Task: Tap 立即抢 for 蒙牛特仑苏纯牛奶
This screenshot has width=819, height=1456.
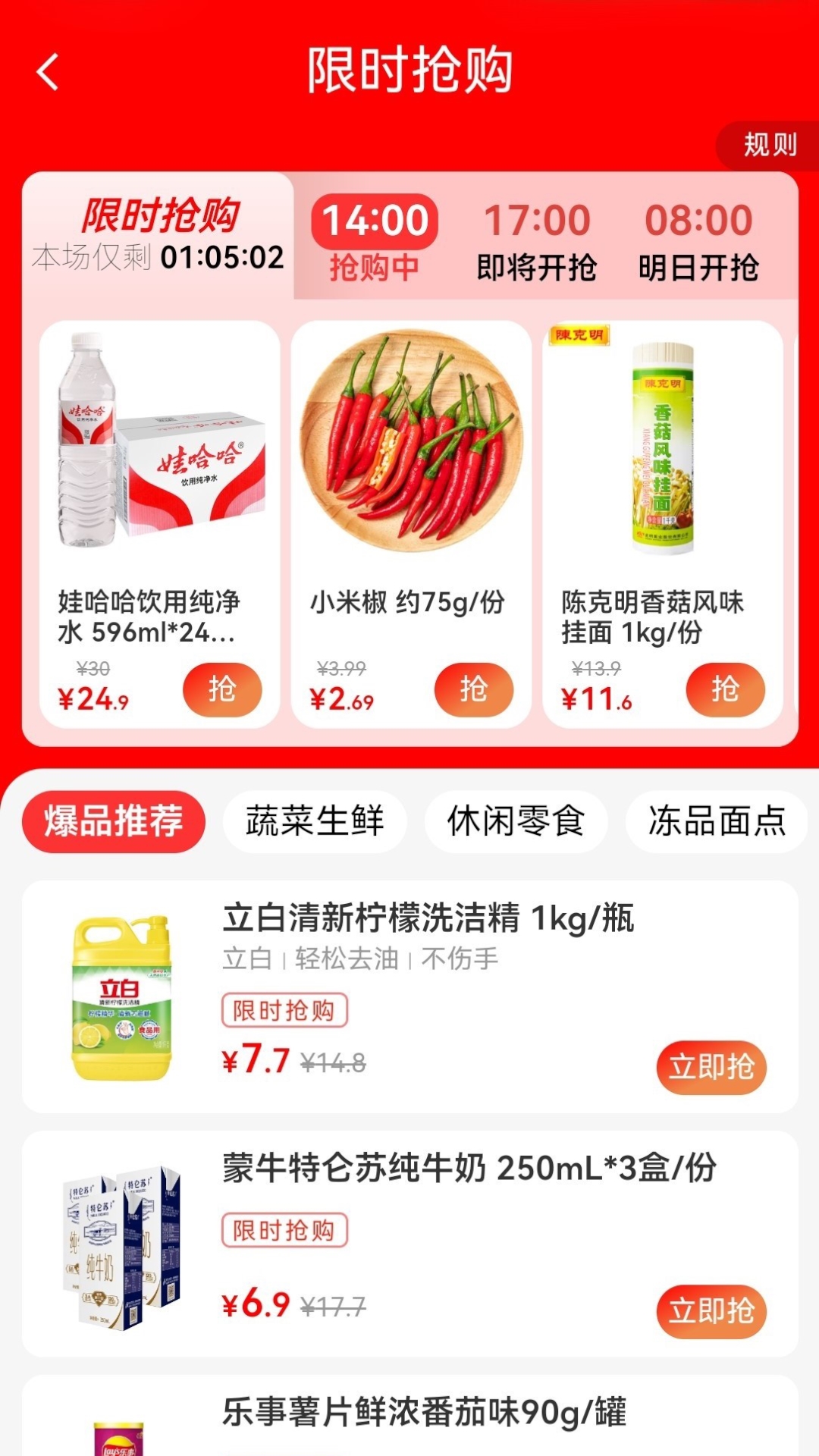Action: pos(711,1310)
